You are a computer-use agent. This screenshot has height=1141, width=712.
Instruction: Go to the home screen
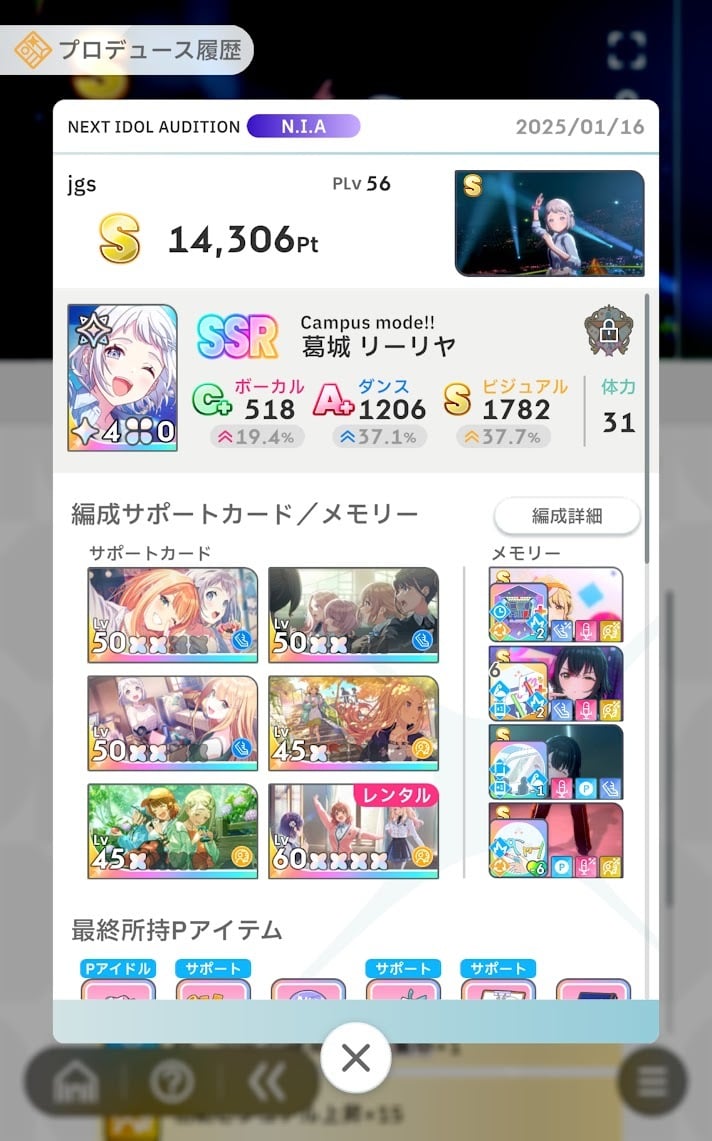pyautogui.click(x=76, y=1082)
